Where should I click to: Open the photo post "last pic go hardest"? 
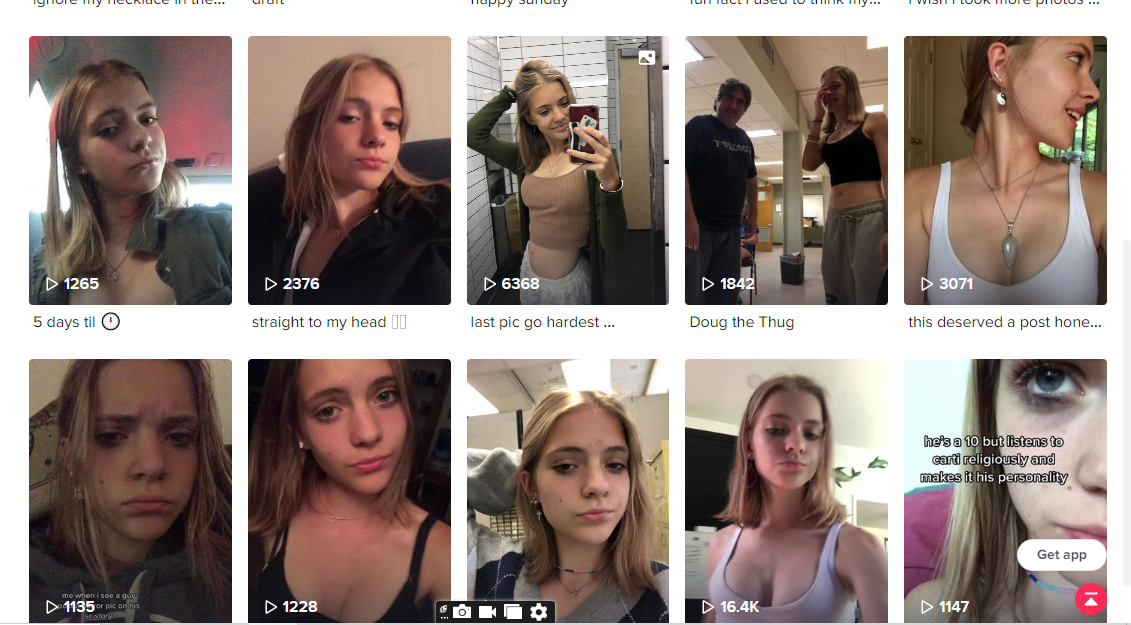click(x=567, y=170)
